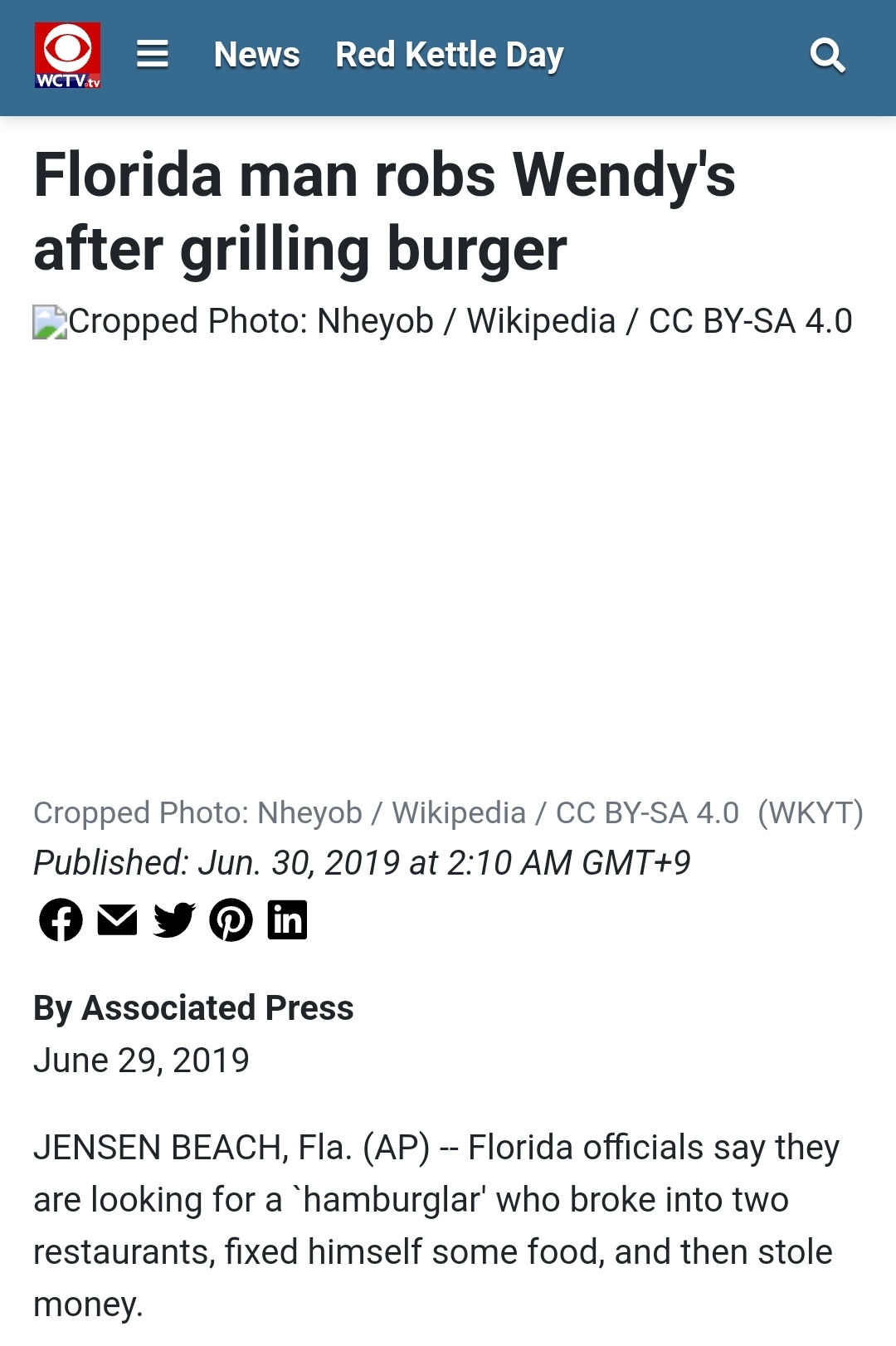Go to the WCTV home logo
Screen dimensions: 896x1346
(x=67, y=56)
